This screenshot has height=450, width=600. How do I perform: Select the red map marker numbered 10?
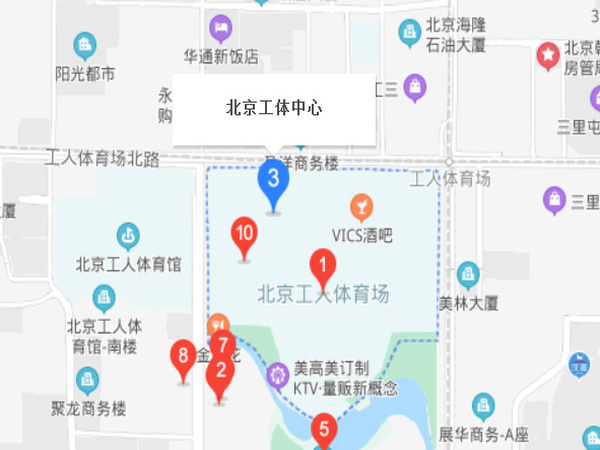244,235
